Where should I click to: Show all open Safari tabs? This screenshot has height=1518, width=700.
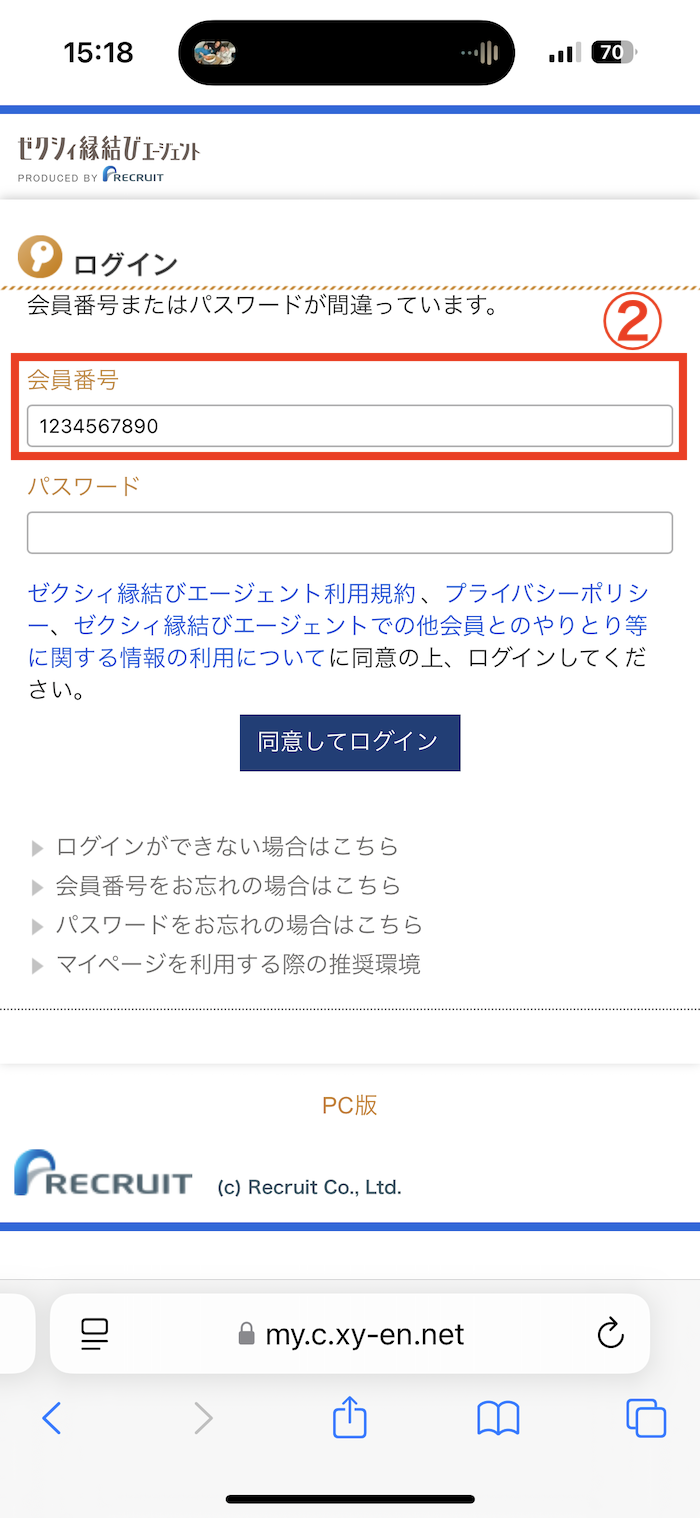[x=646, y=1418]
